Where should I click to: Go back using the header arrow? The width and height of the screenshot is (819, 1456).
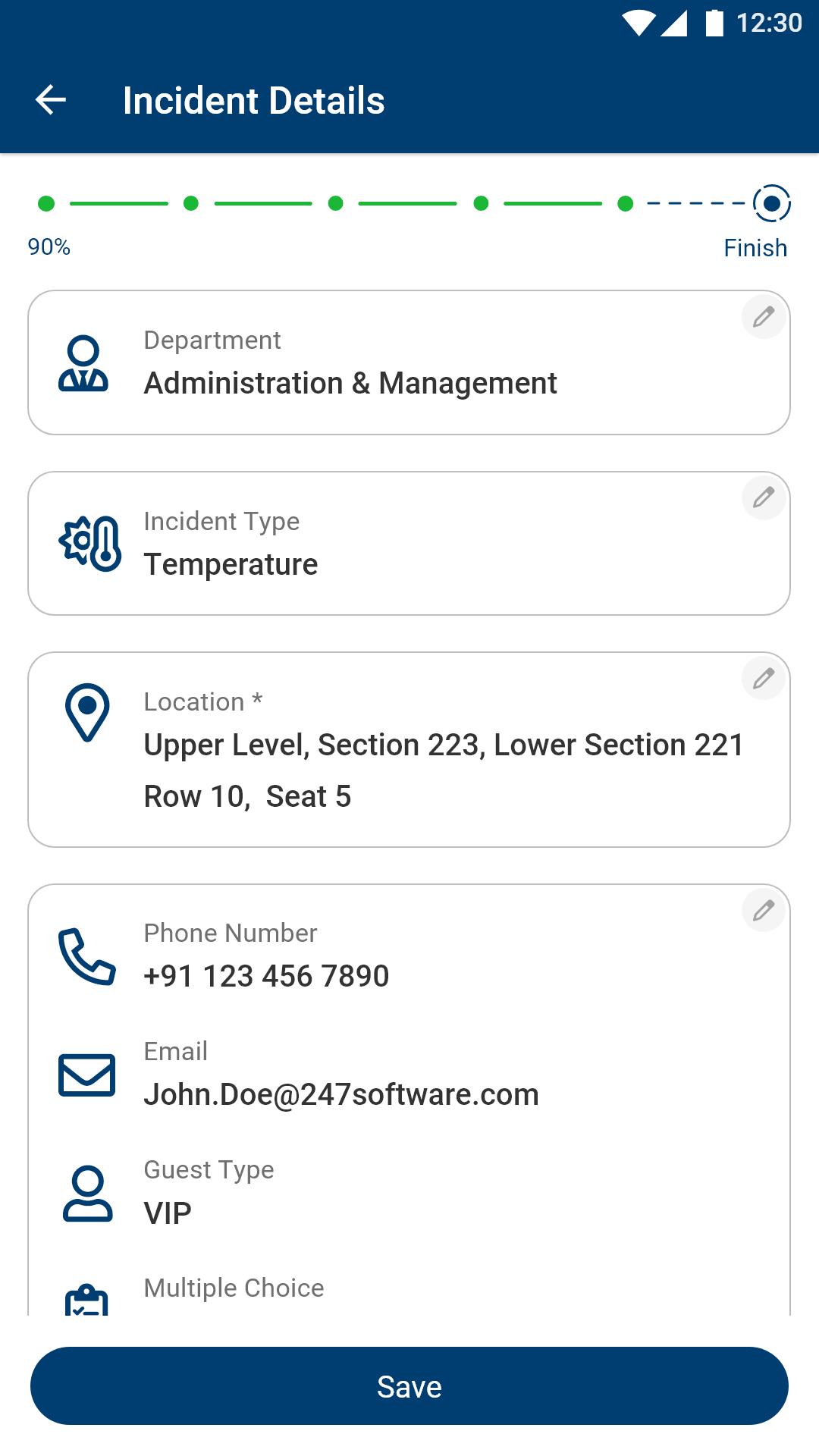click(51, 100)
